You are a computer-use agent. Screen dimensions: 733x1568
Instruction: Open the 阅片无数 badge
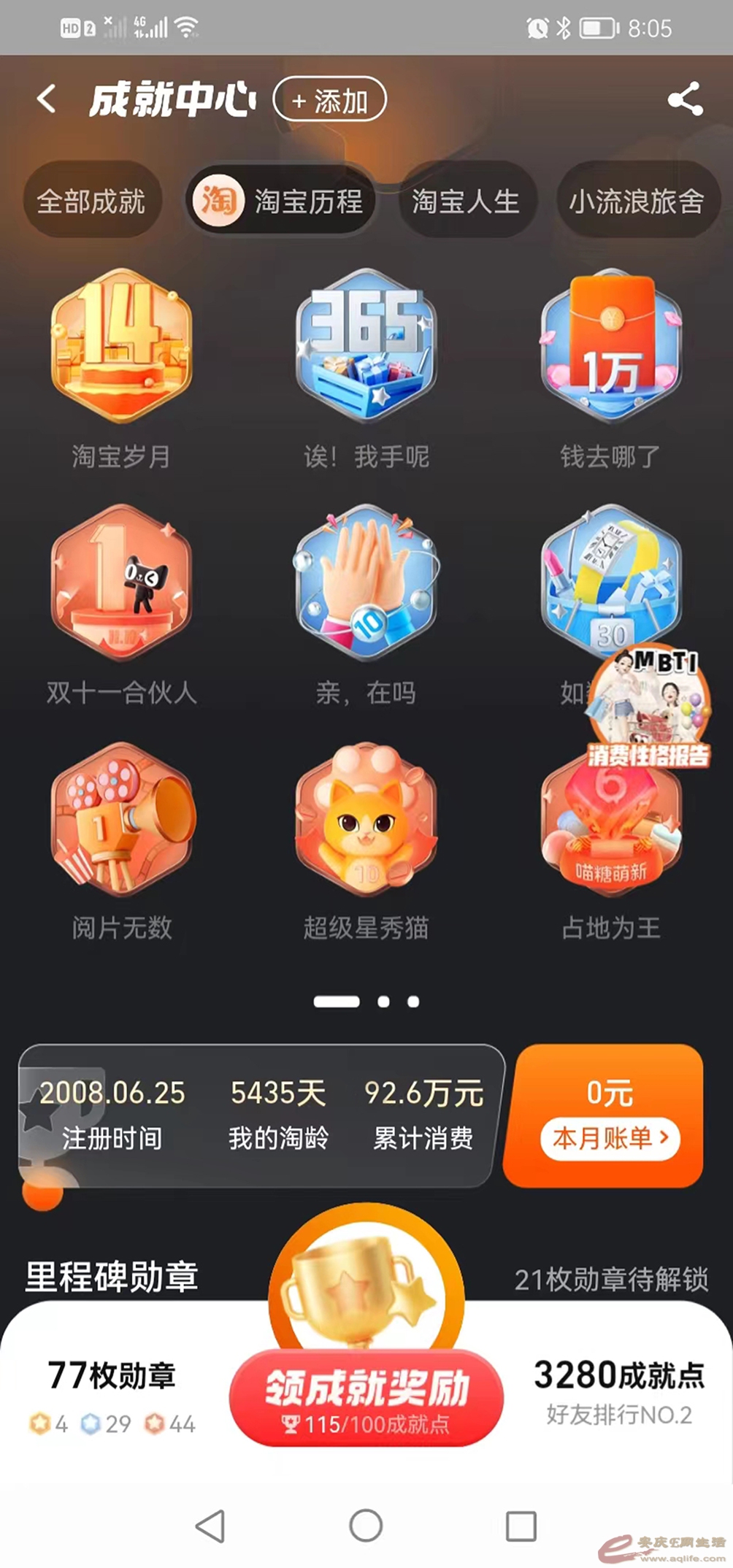point(121,818)
